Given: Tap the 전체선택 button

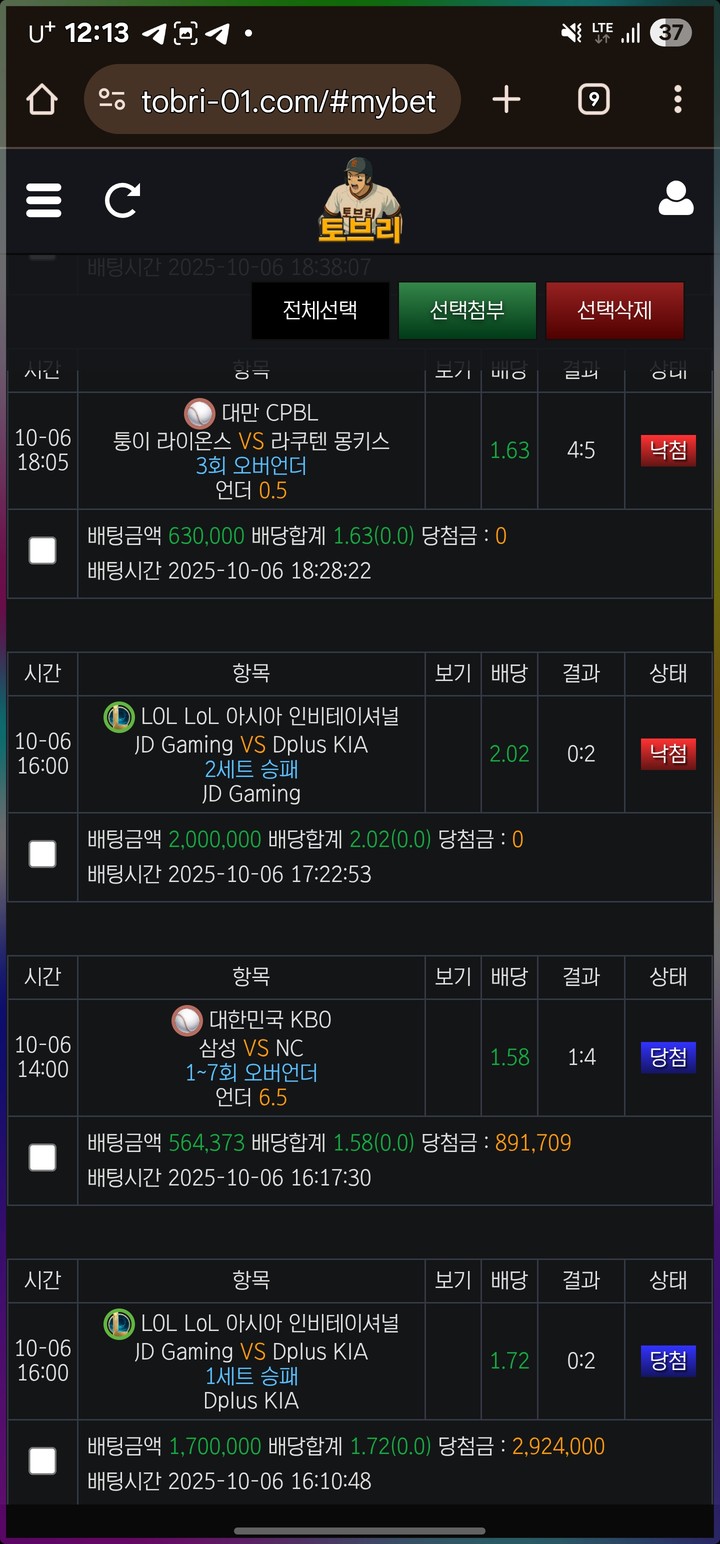Looking at the screenshot, I should pyautogui.click(x=320, y=310).
